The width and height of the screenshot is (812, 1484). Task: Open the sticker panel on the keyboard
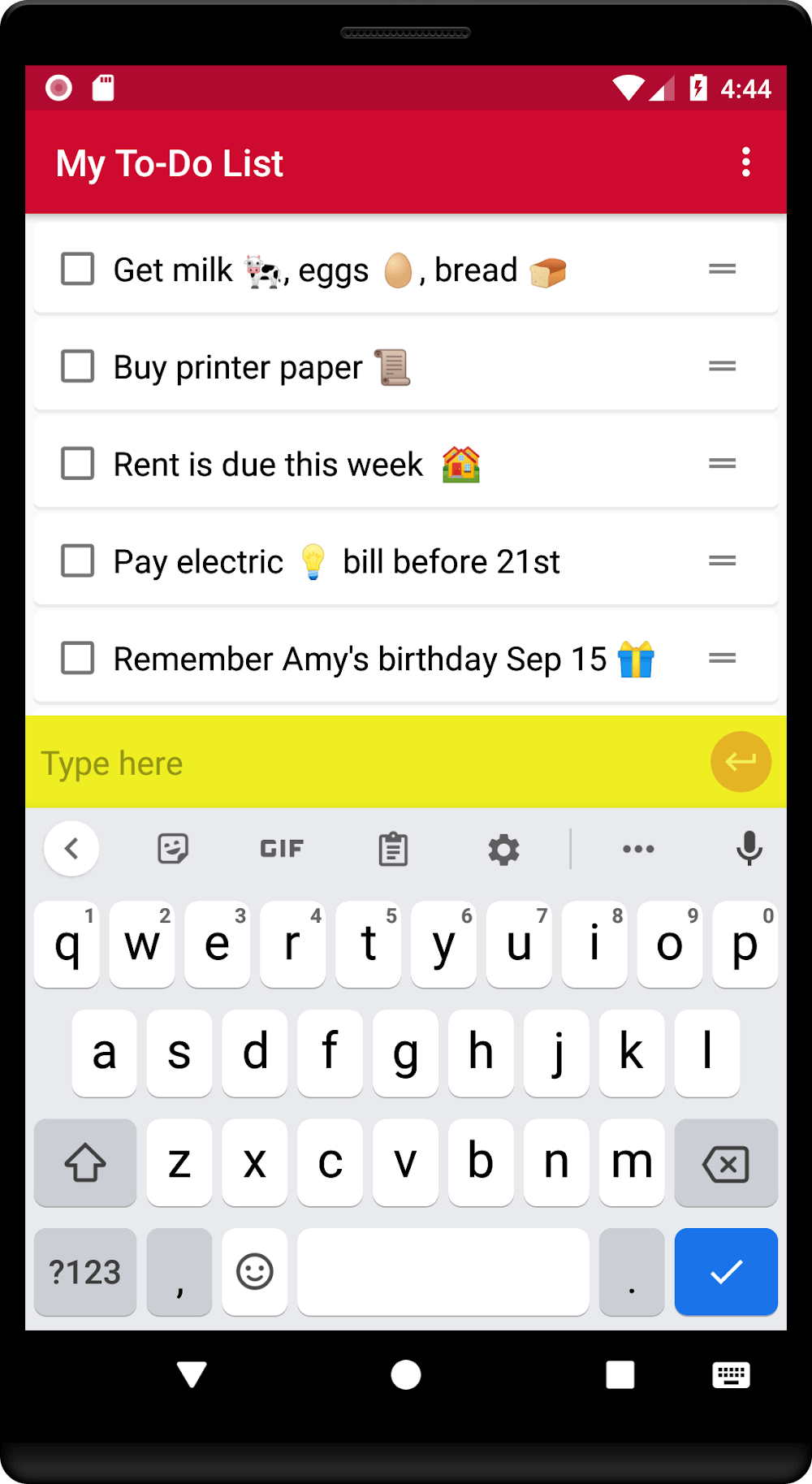tap(173, 849)
